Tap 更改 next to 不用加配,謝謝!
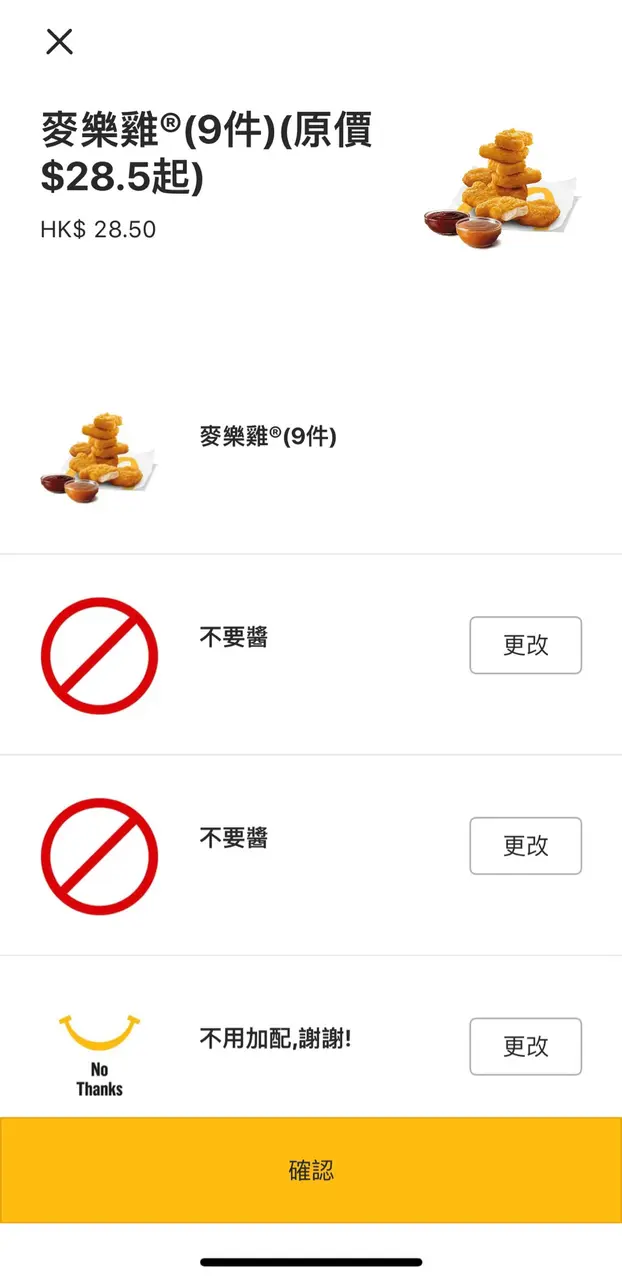The width and height of the screenshot is (622, 1280). [x=525, y=1046]
